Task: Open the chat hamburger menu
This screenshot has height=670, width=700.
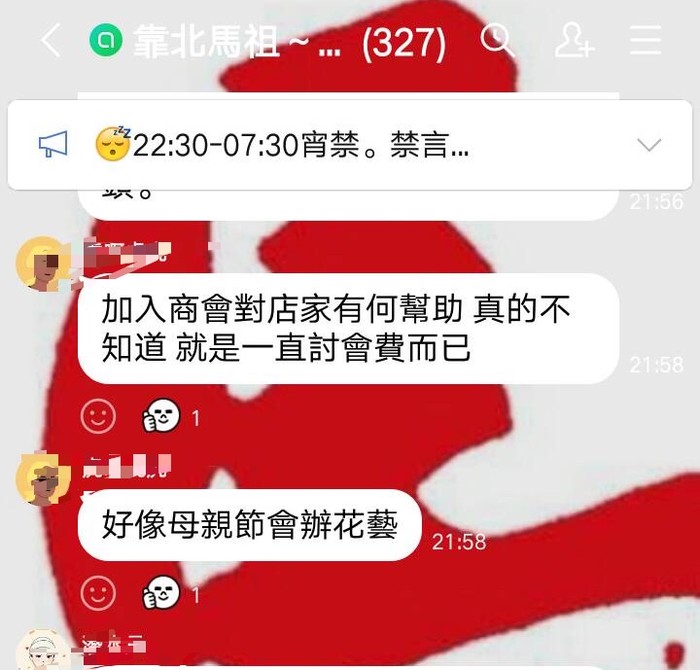Action: tap(646, 41)
